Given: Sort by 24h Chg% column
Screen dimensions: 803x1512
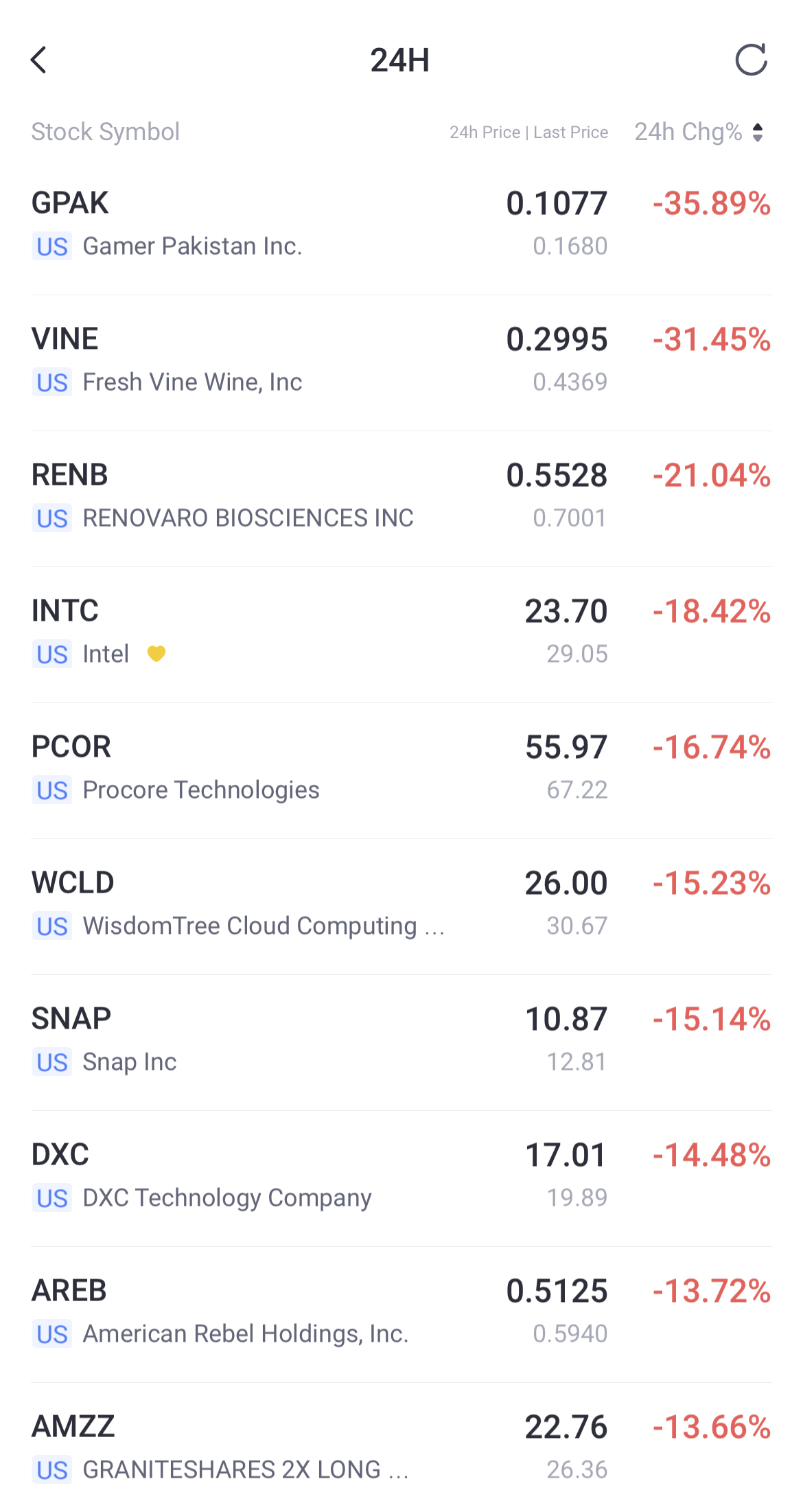Looking at the screenshot, I should click(x=699, y=132).
